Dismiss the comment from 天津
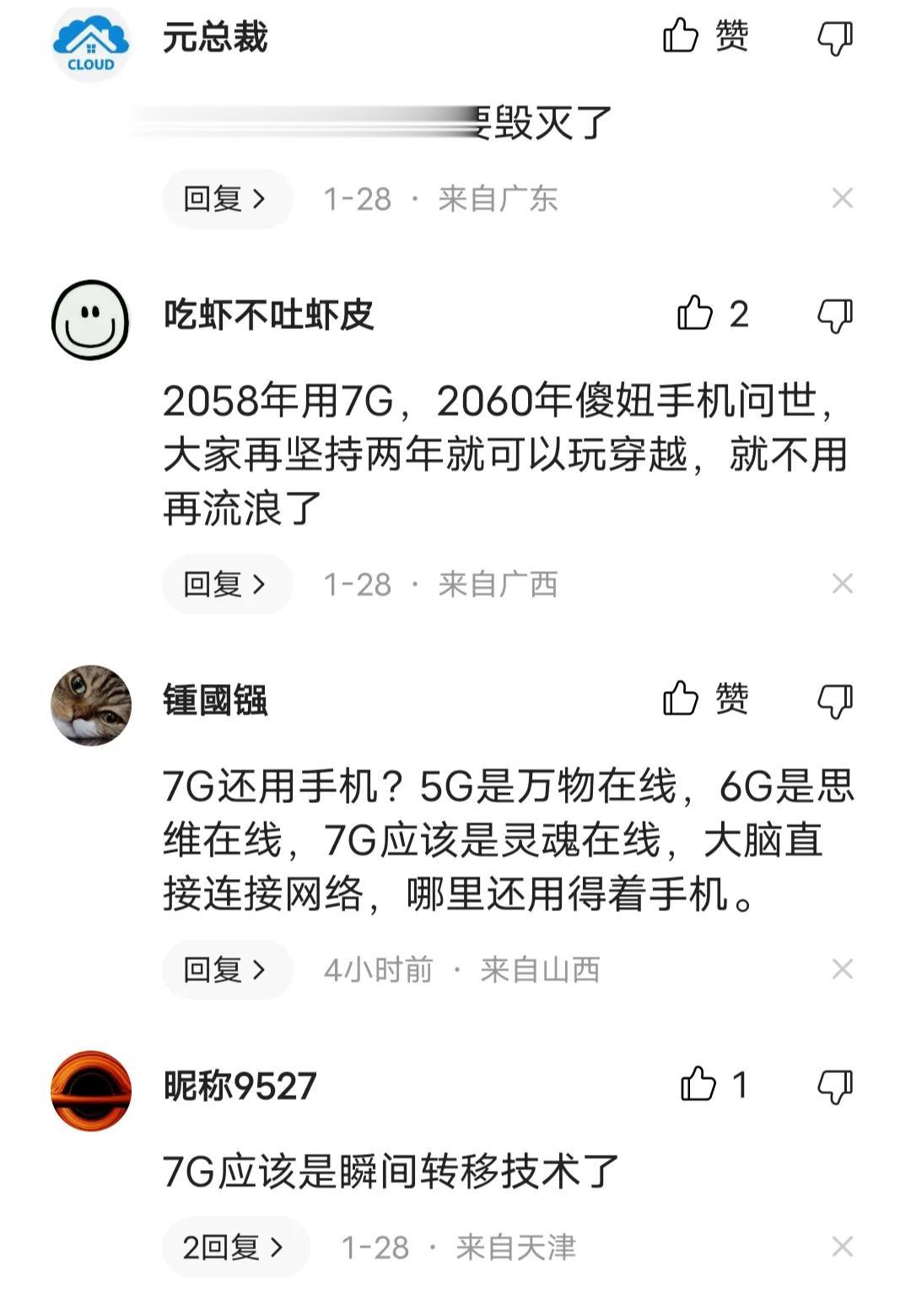 click(x=842, y=1247)
